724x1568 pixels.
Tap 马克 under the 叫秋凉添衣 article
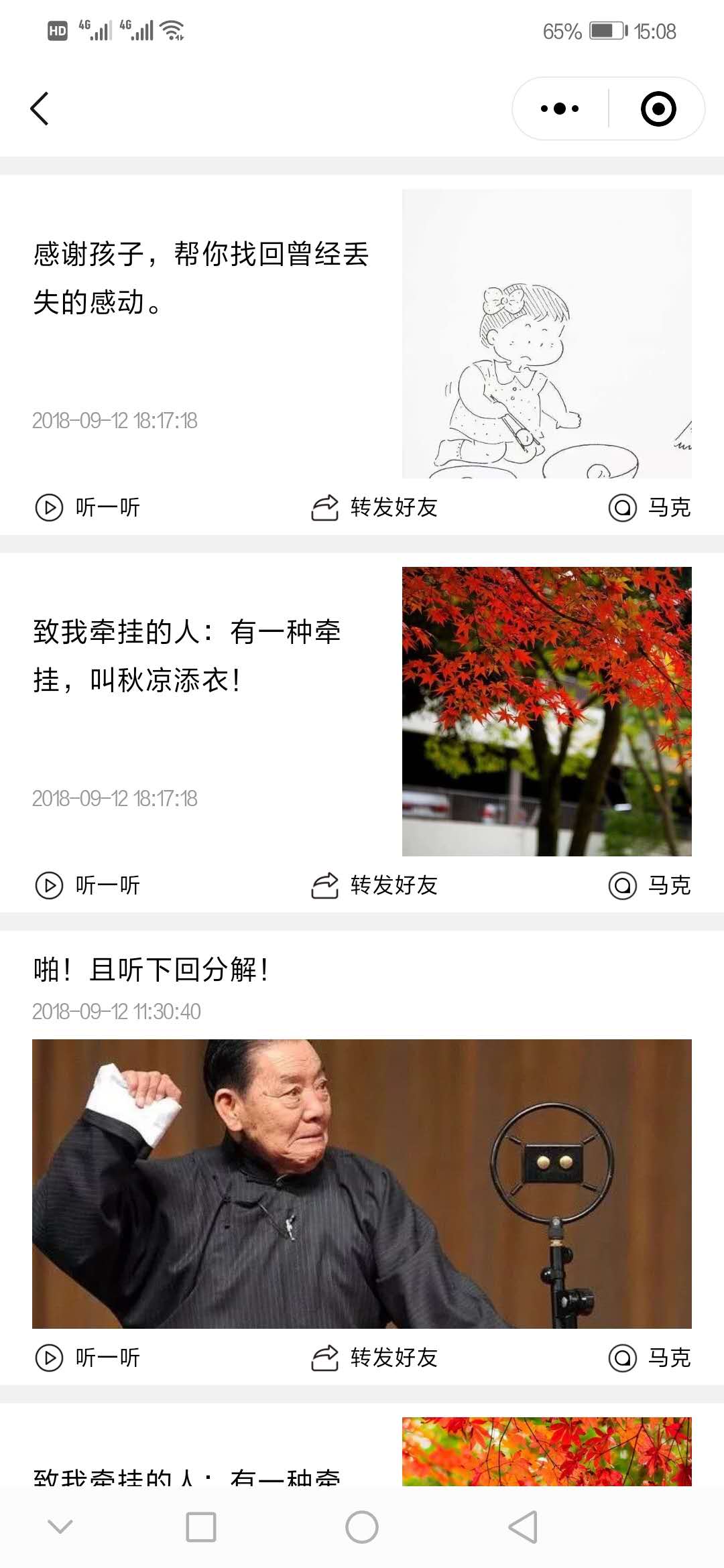649,885
